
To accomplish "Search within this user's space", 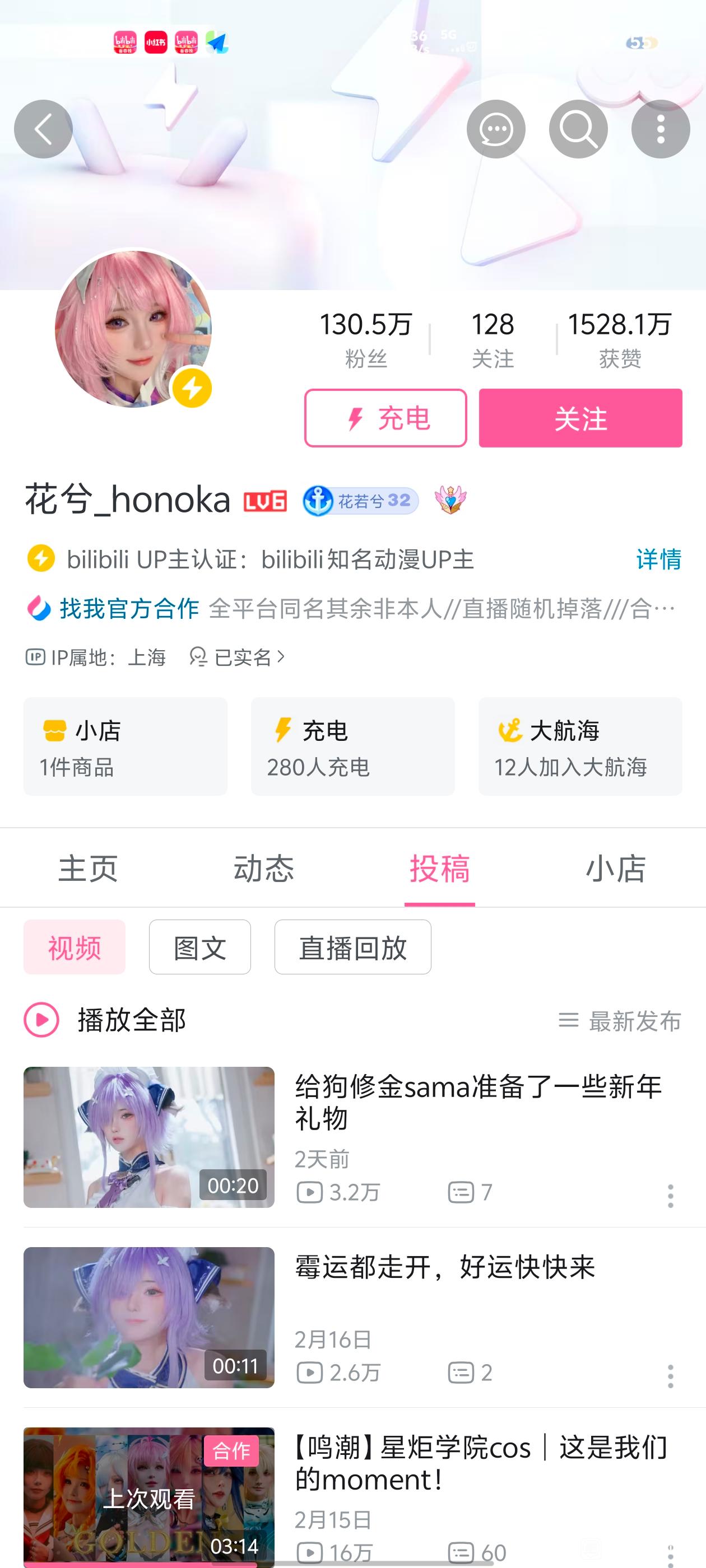I will coord(578,129).
